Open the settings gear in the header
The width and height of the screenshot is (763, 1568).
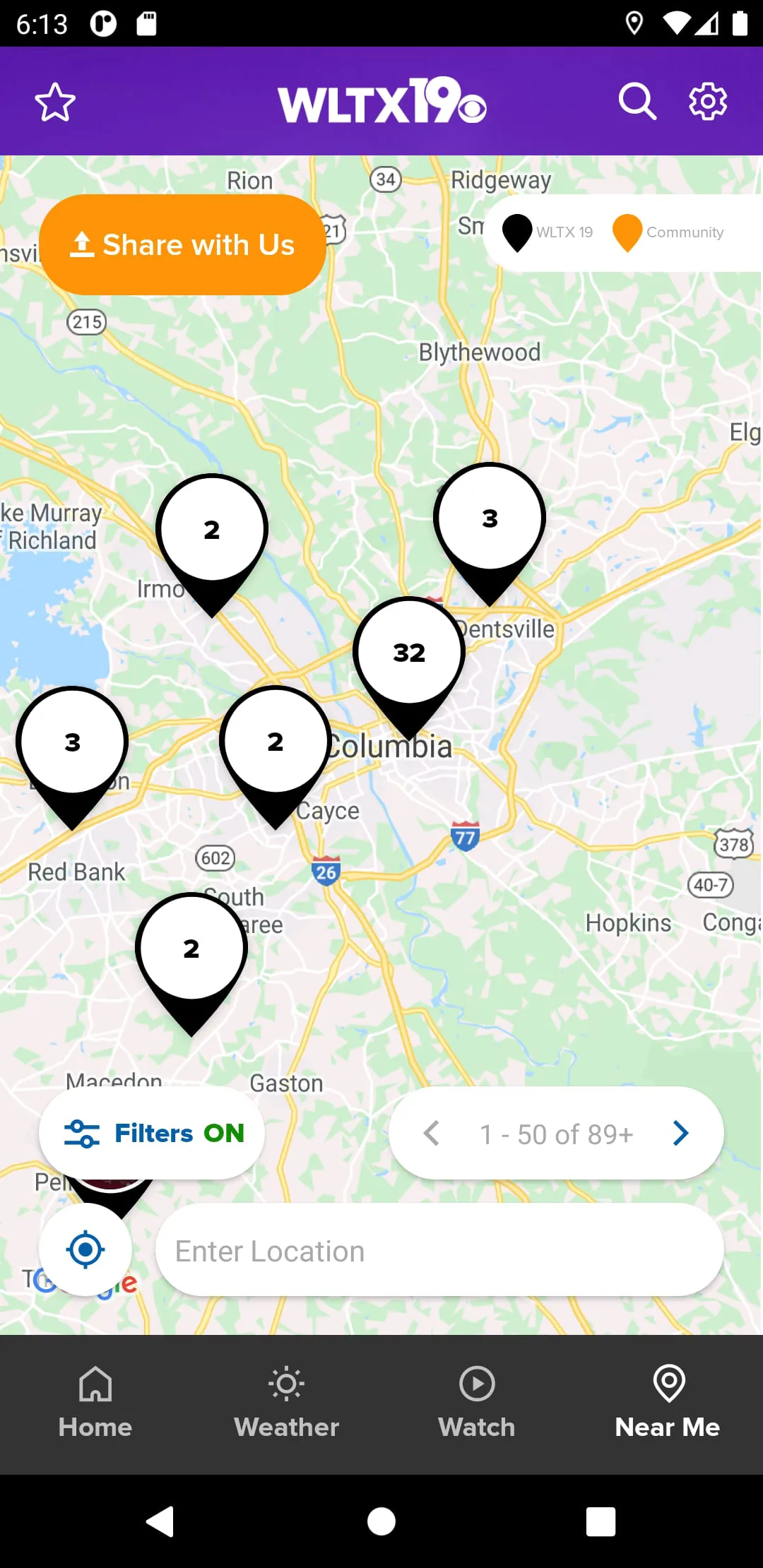pos(706,101)
